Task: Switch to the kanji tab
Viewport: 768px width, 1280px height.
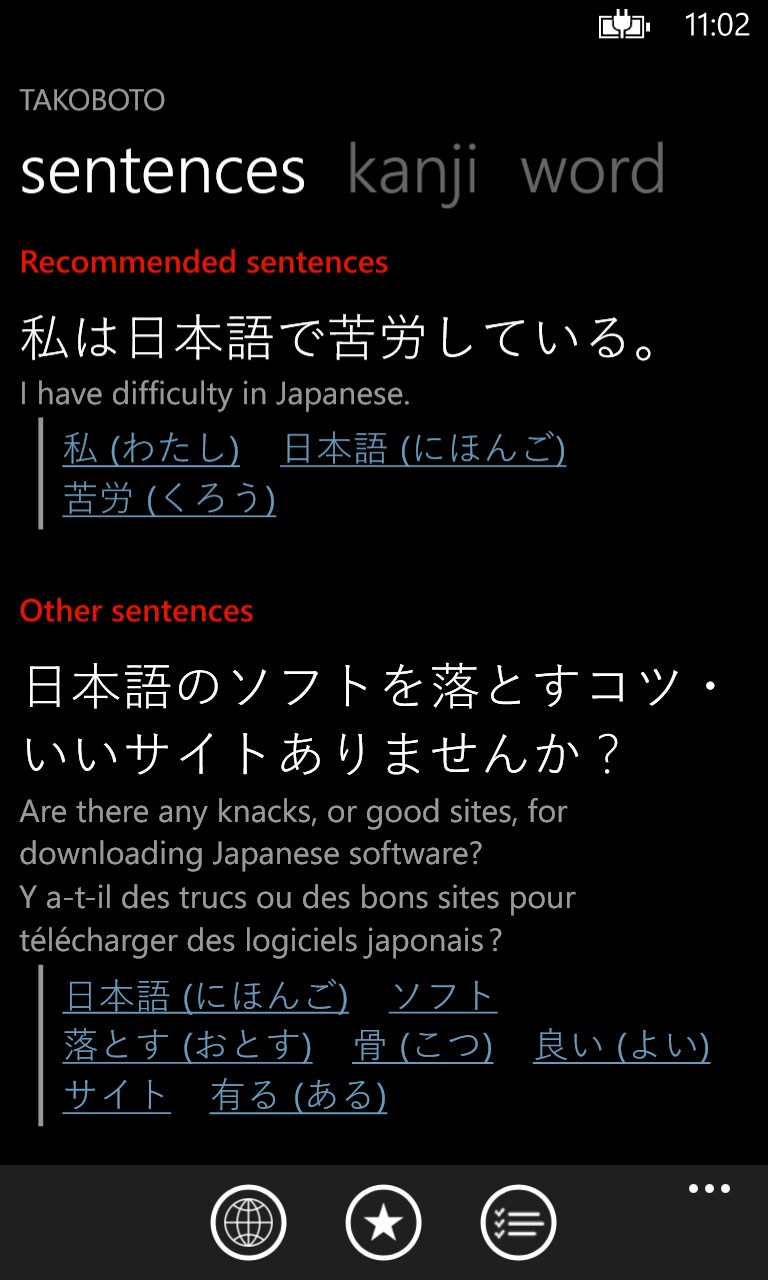Action: pyautogui.click(x=412, y=172)
